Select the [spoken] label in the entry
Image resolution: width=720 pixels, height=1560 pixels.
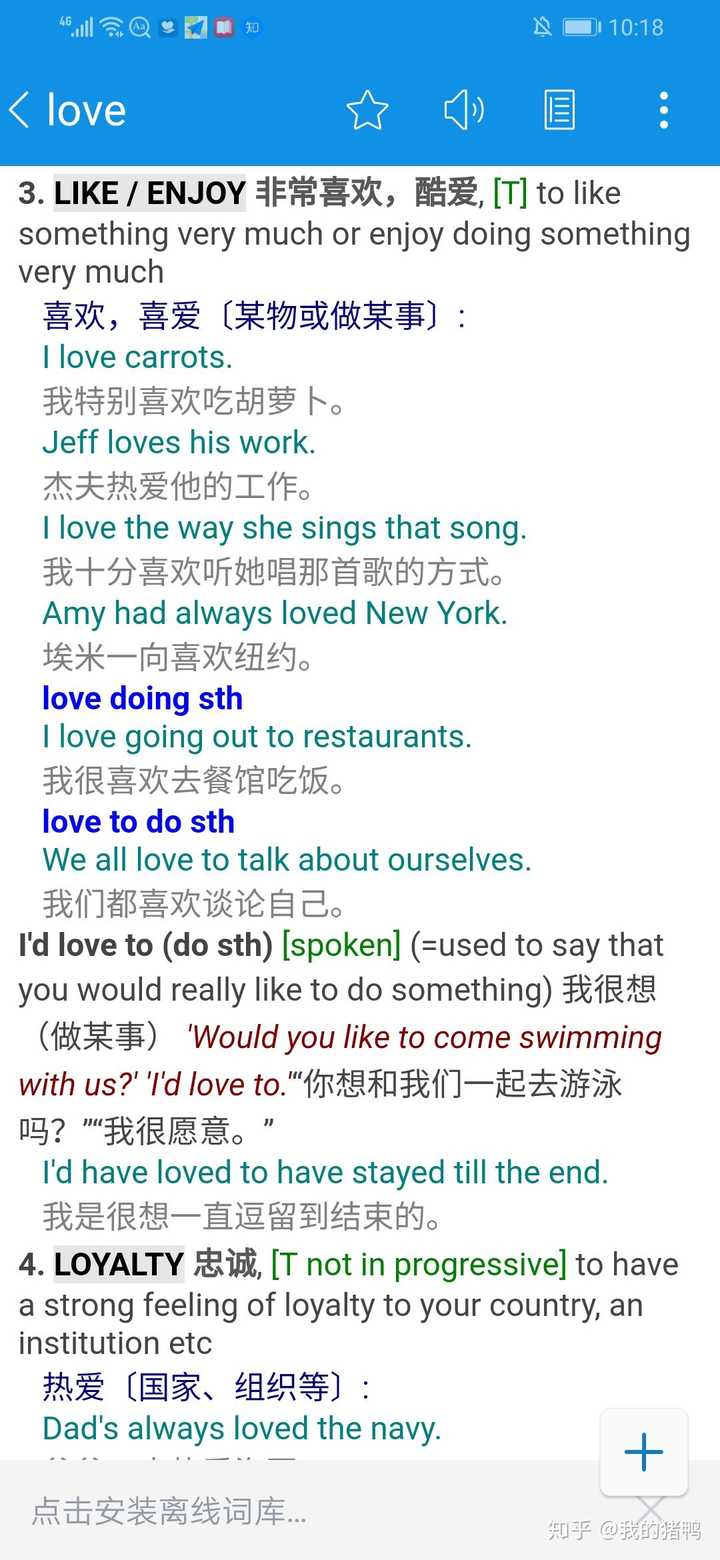point(343,944)
